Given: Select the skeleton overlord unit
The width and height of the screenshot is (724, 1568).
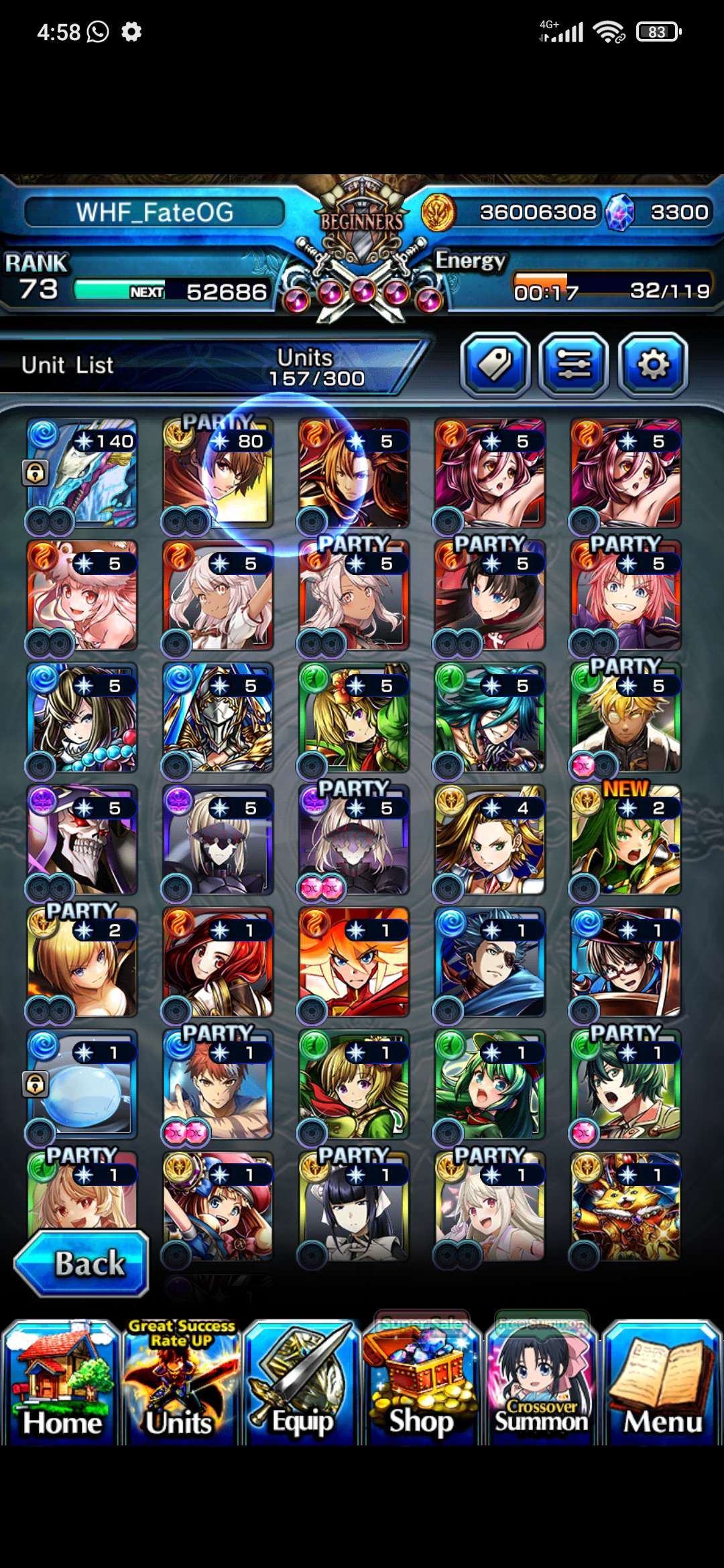Looking at the screenshot, I should (82, 840).
